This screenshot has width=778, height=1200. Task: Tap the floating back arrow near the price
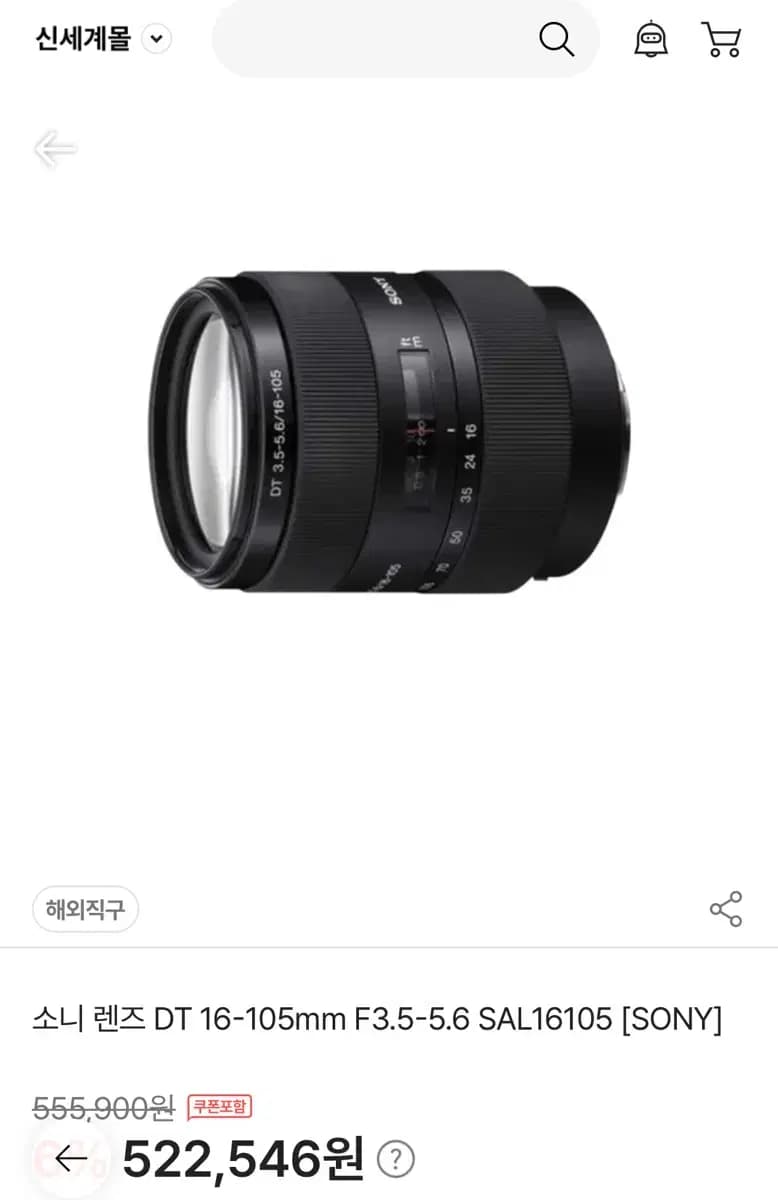click(71, 1160)
